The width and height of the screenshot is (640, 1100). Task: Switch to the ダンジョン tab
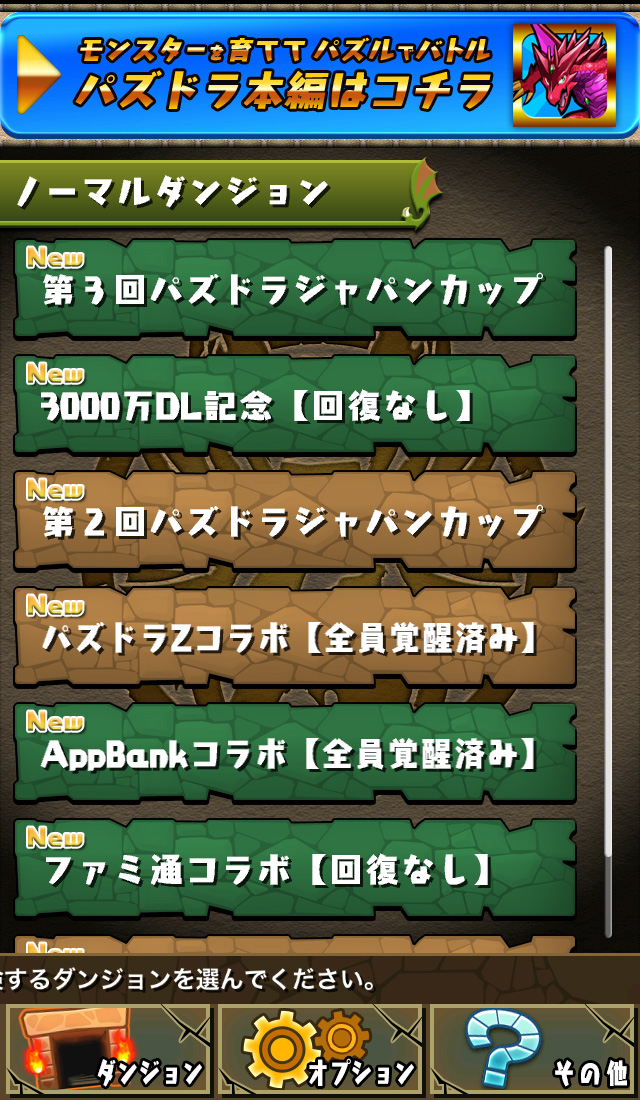(x=109, y=1049)
